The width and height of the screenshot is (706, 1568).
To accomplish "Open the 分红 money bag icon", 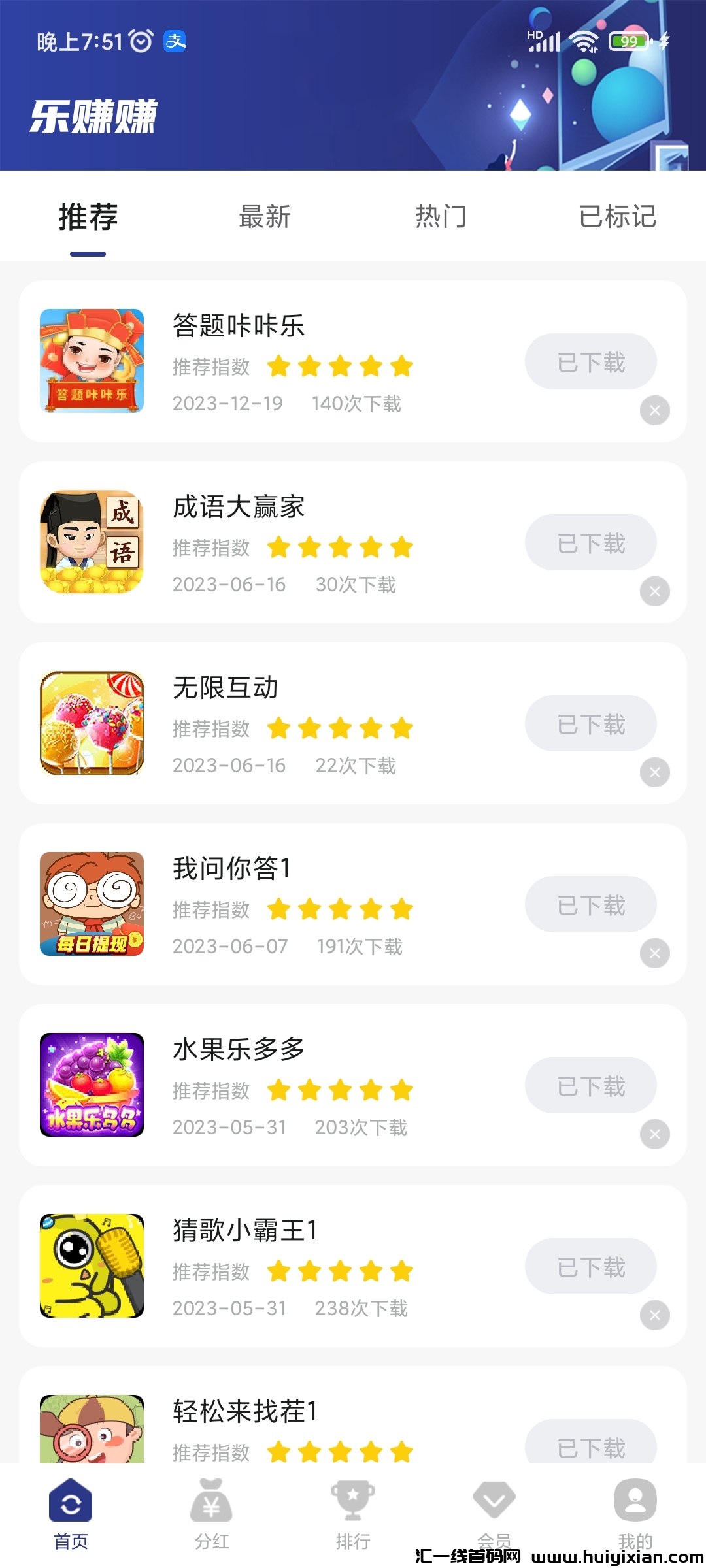I will click(212, 1503).
